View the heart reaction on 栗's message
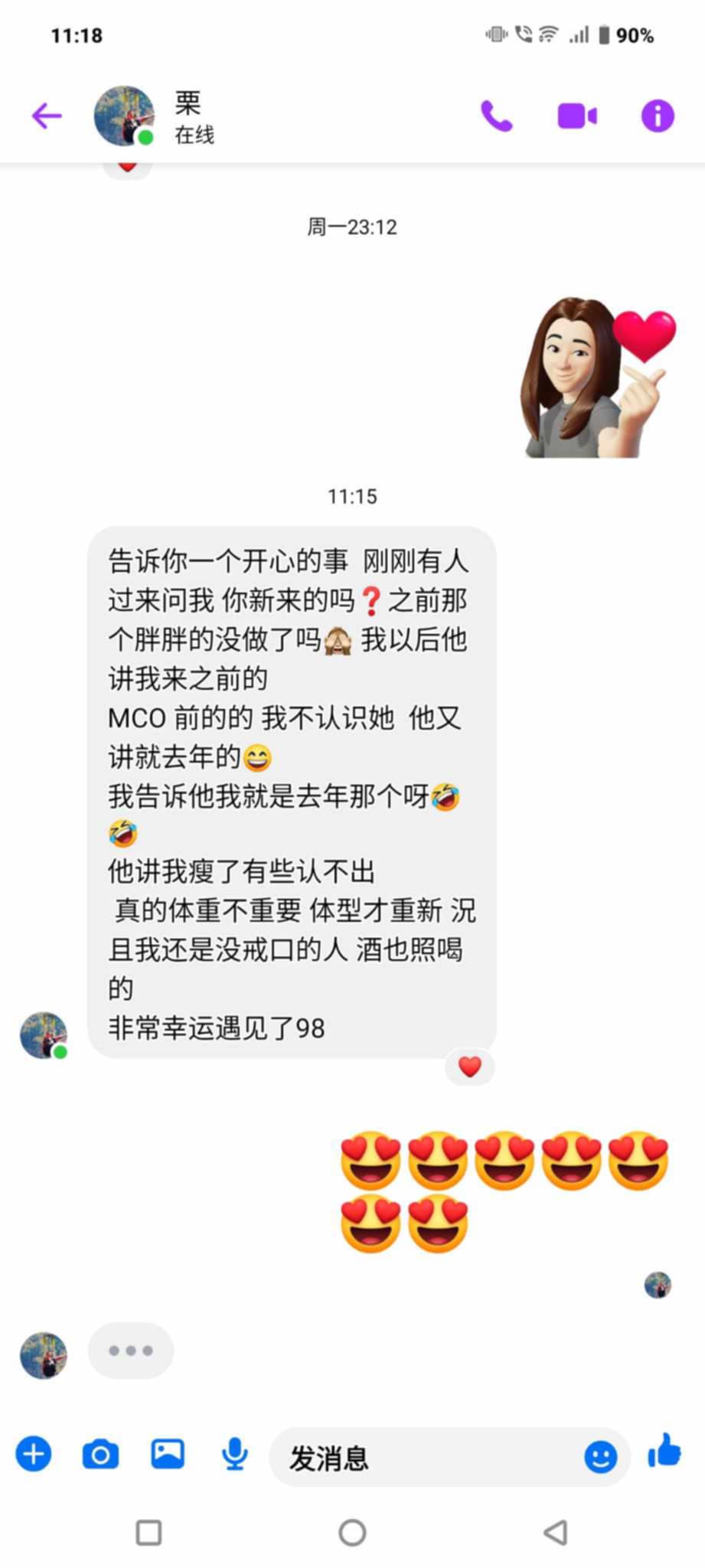The height and width of the screenshot is (1568, 705). (x=469, y=1067)
